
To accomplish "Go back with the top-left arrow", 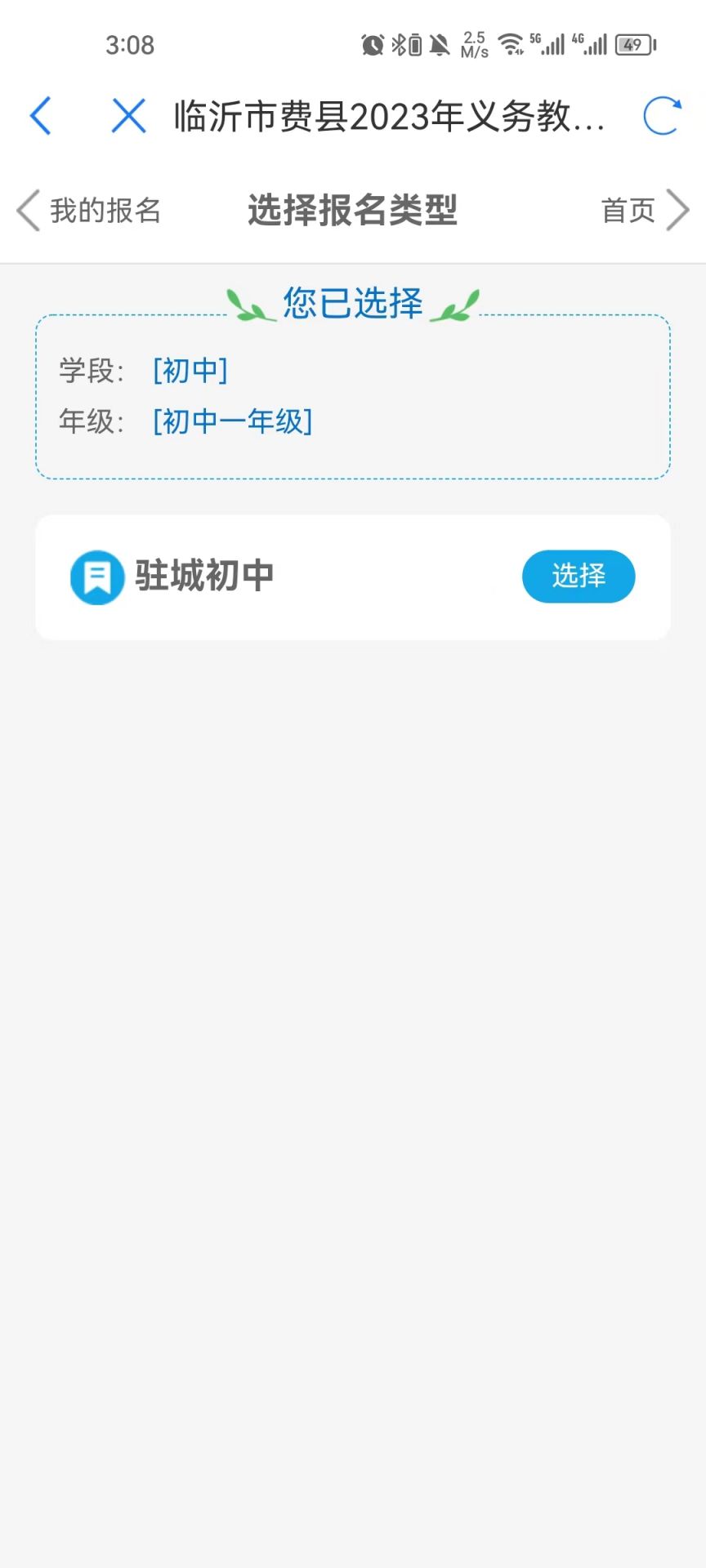I will click(41, 116).
